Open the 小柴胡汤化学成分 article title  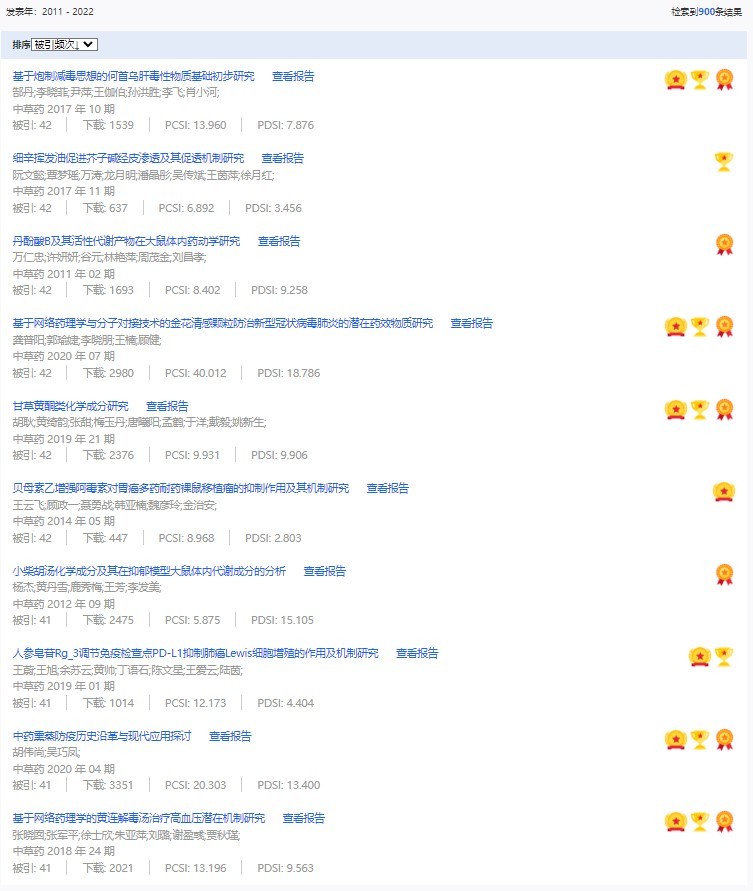[x=148, y=571]
